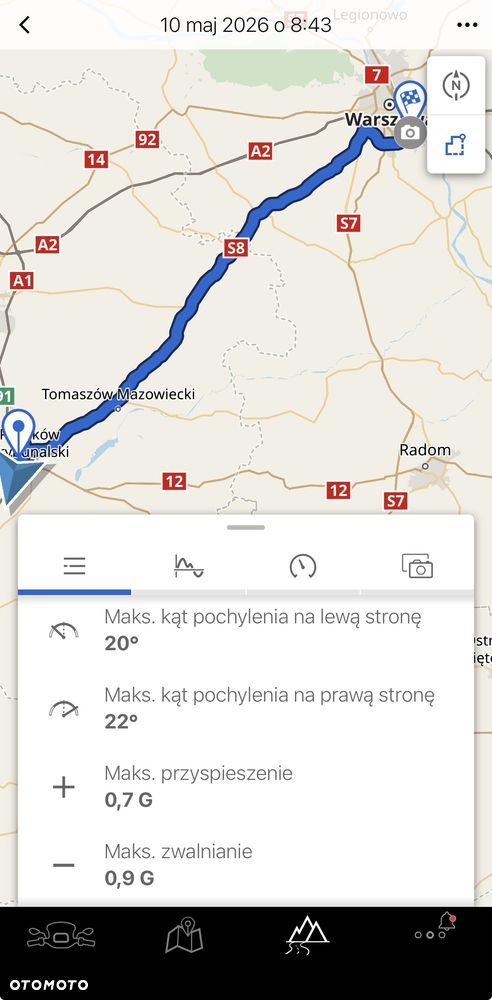Switch to the list details tab
The image size is (492, 1000).
click(75, 566)
